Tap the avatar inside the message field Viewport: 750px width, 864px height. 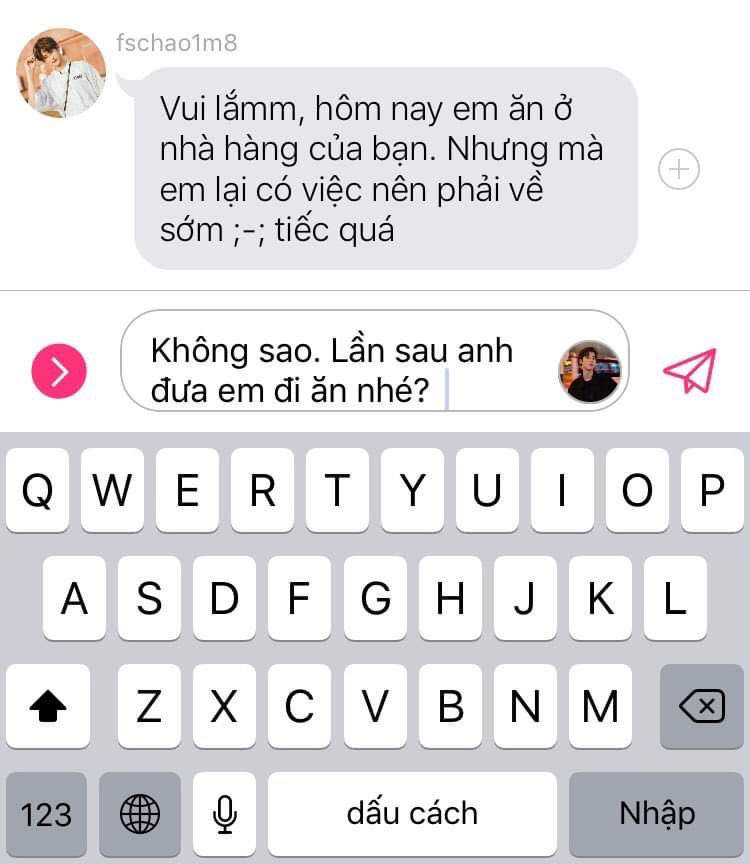point(589,371)
